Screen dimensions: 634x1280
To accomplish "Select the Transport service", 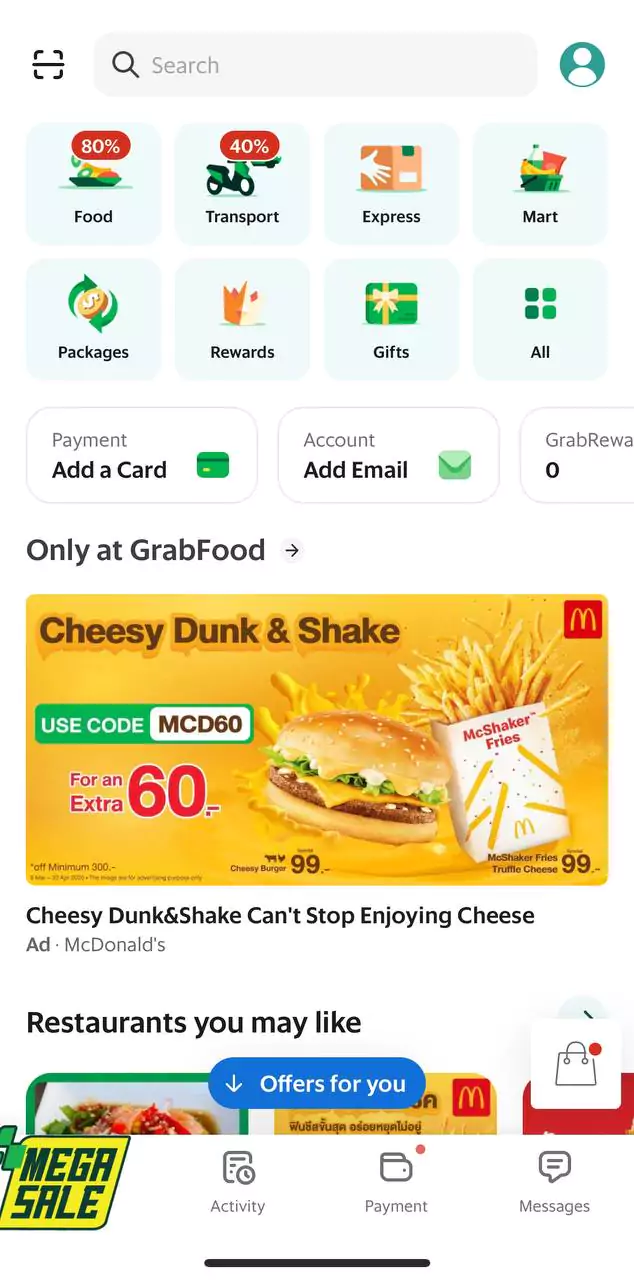I will pyautogui.click(x=242, y=183).
